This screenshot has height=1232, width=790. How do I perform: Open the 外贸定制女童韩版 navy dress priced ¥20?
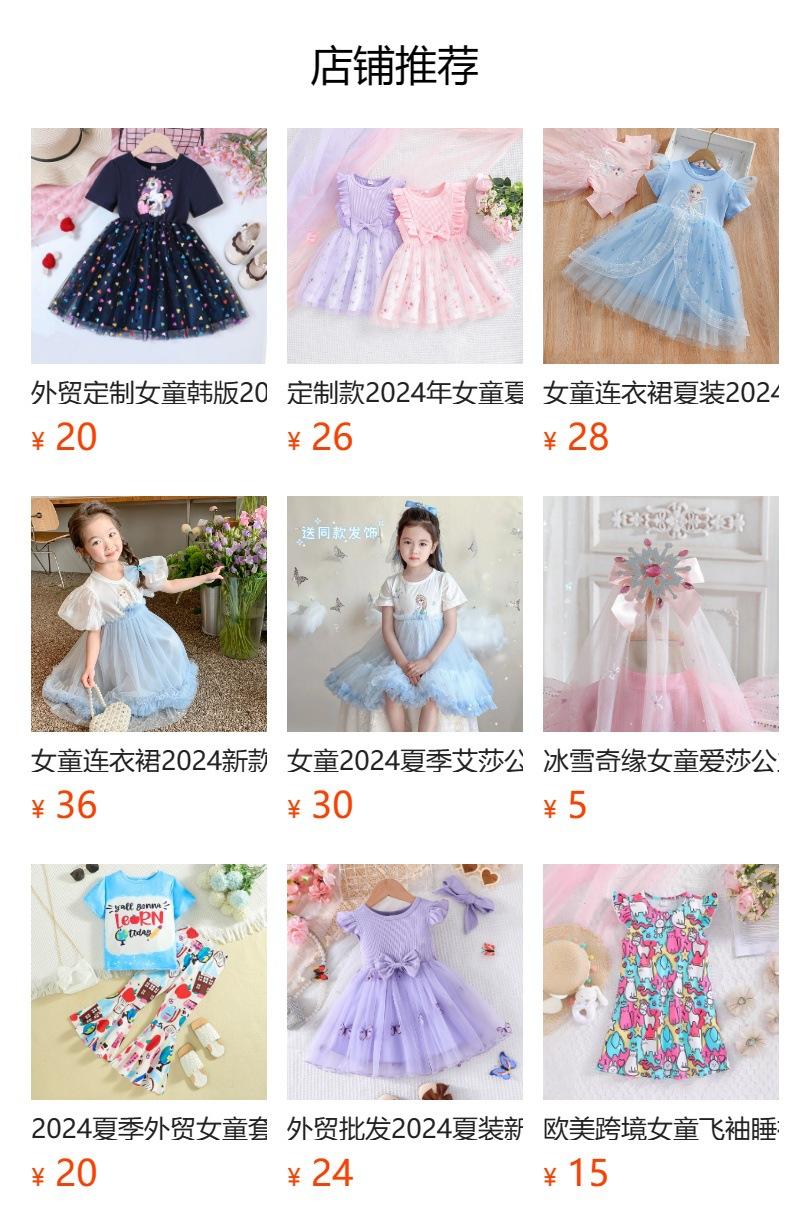(149, 292)
